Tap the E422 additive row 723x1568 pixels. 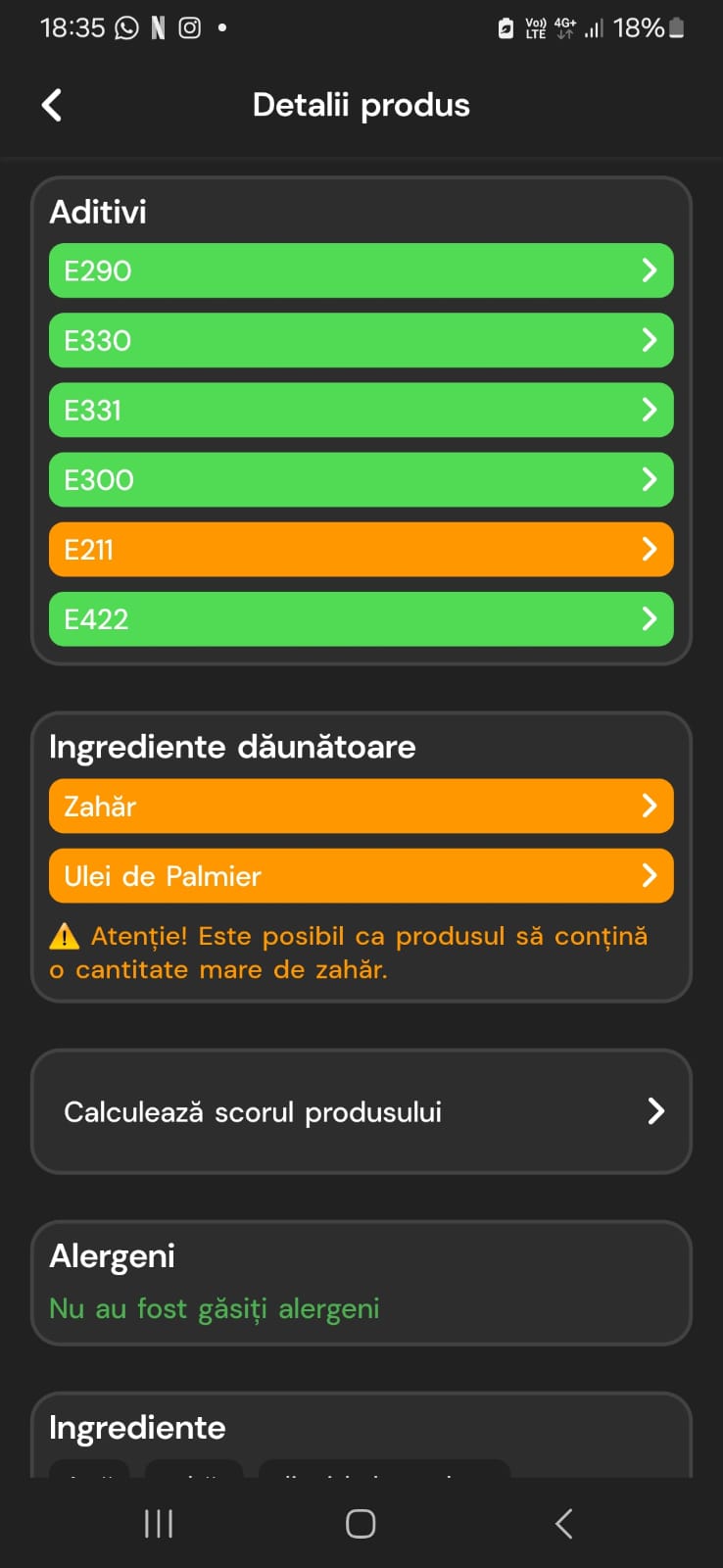(361, 618)
